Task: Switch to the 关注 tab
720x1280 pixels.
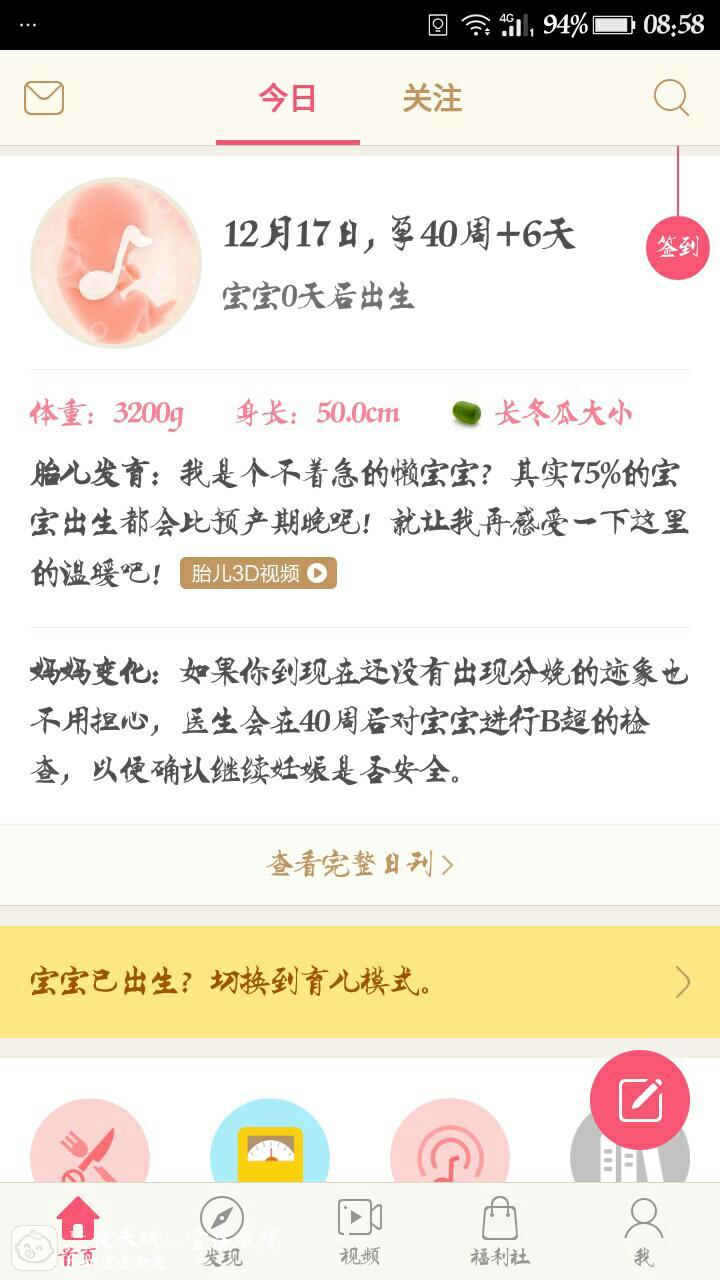Action: tap(432, 98)
